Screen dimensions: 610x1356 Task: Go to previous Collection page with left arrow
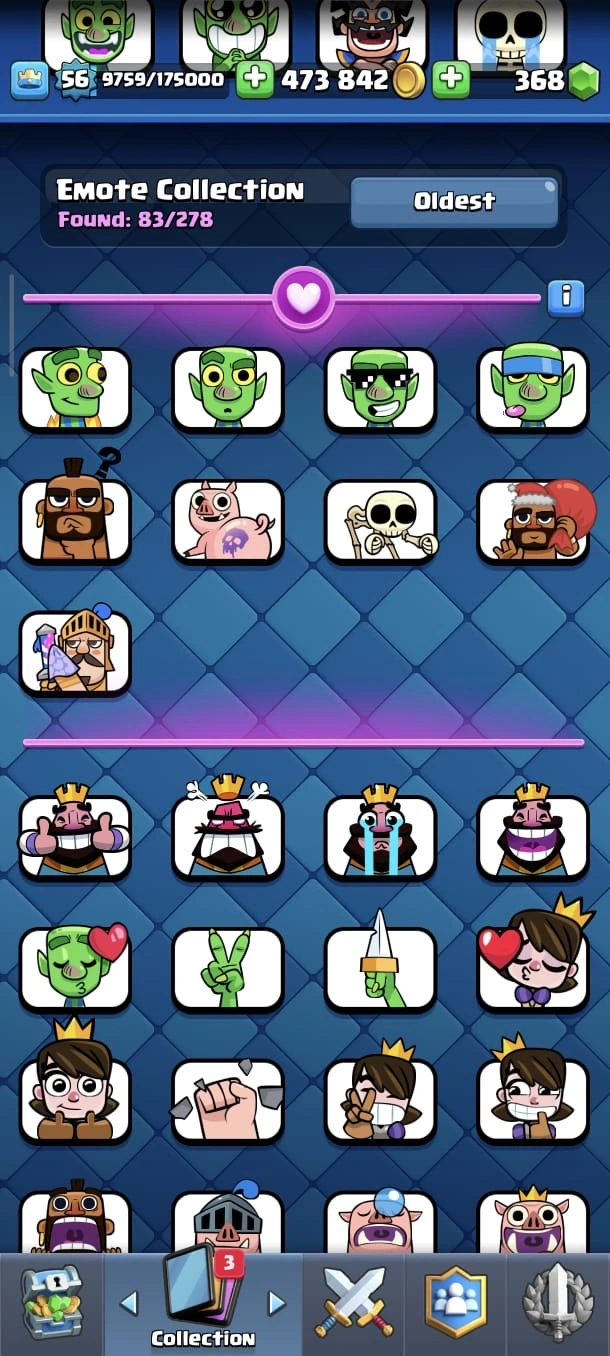pos(128,1302)
